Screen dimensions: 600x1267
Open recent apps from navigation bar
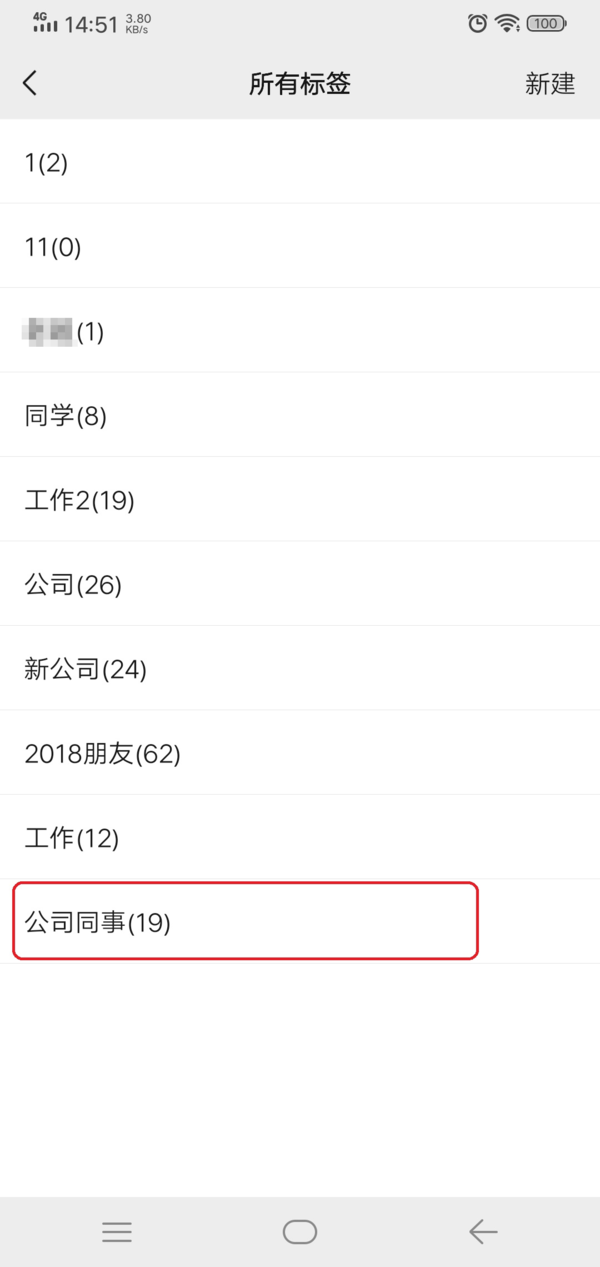click(117, 1232)
